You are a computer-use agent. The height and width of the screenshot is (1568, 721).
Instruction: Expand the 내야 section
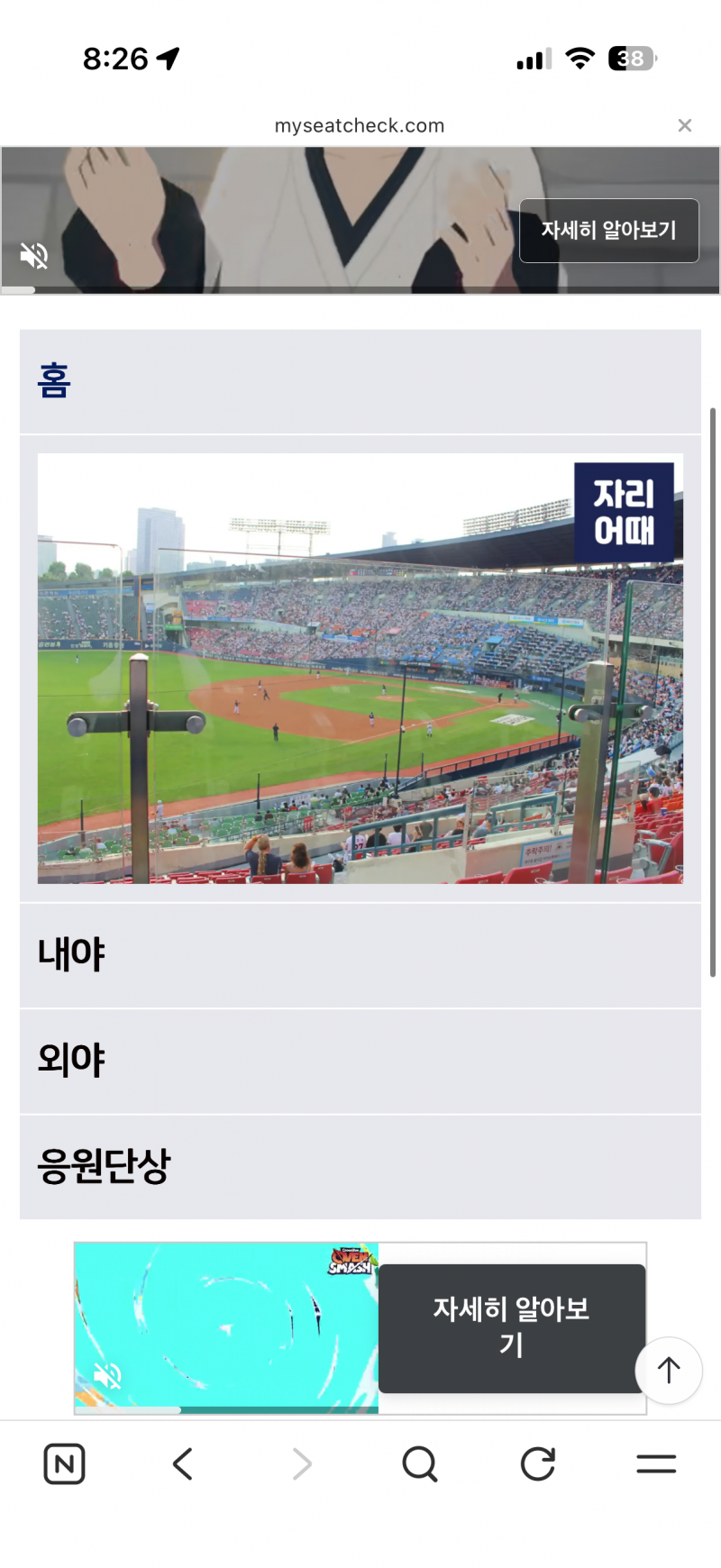[x=360, y=954]
